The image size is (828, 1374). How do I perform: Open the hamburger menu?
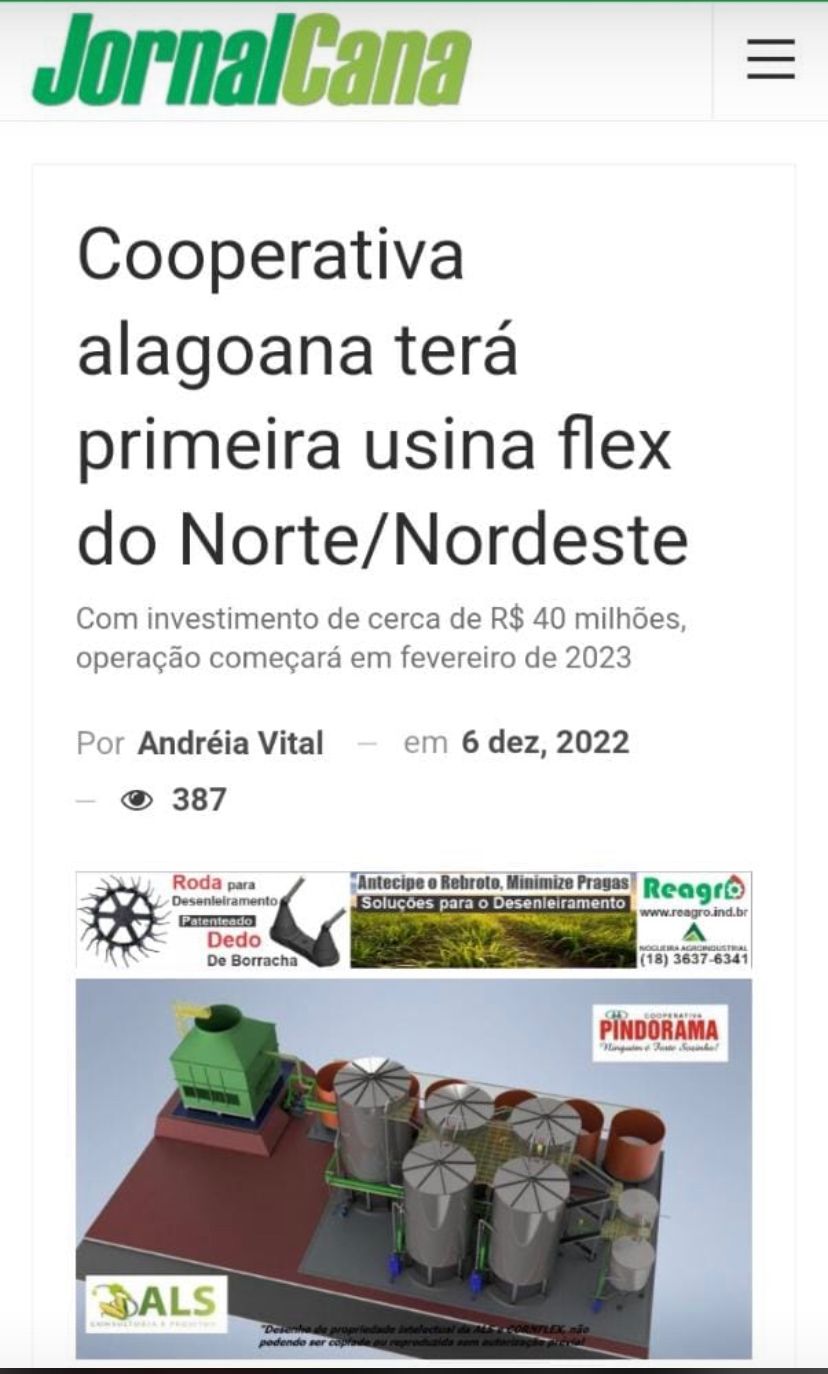pyautogui.click(x=770, y=60)
